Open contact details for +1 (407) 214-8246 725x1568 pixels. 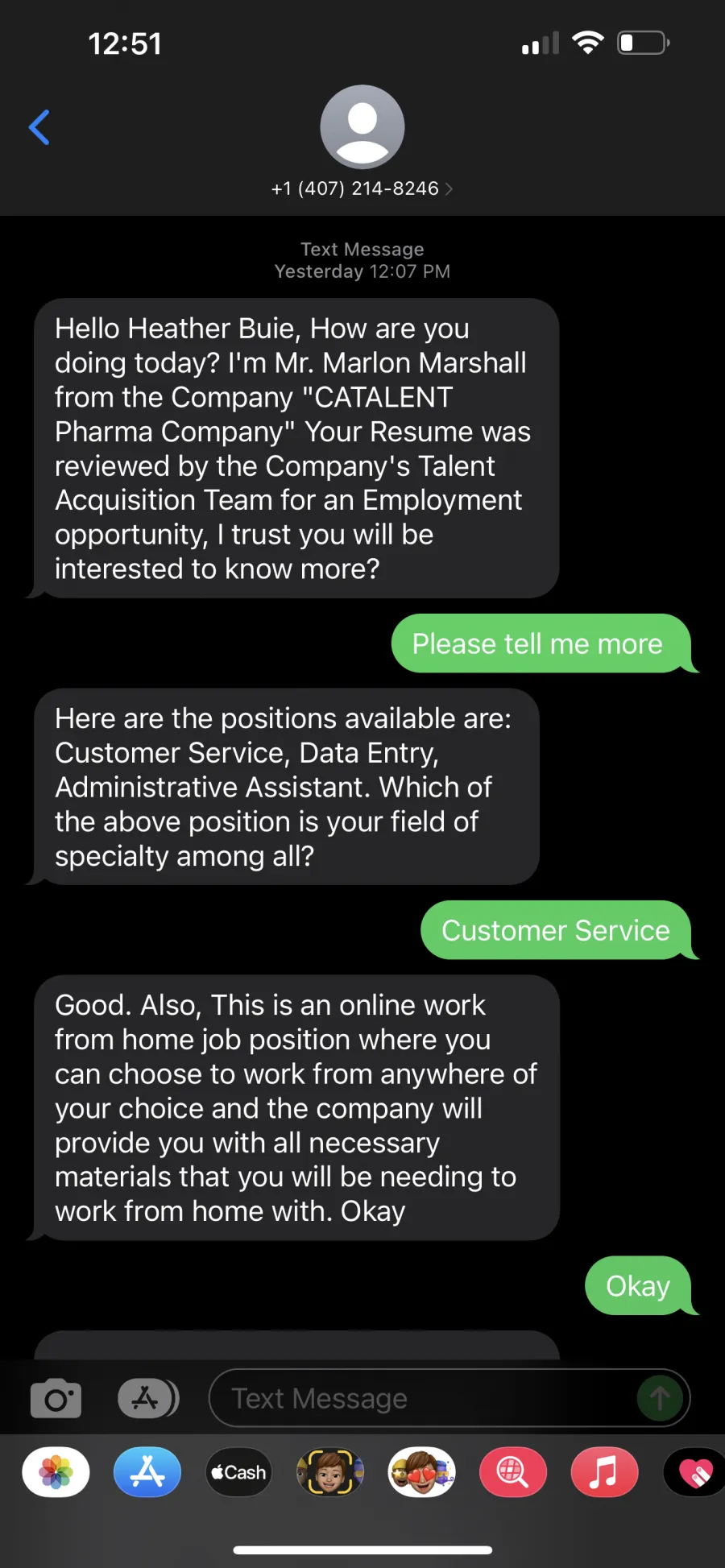[362, 188]
